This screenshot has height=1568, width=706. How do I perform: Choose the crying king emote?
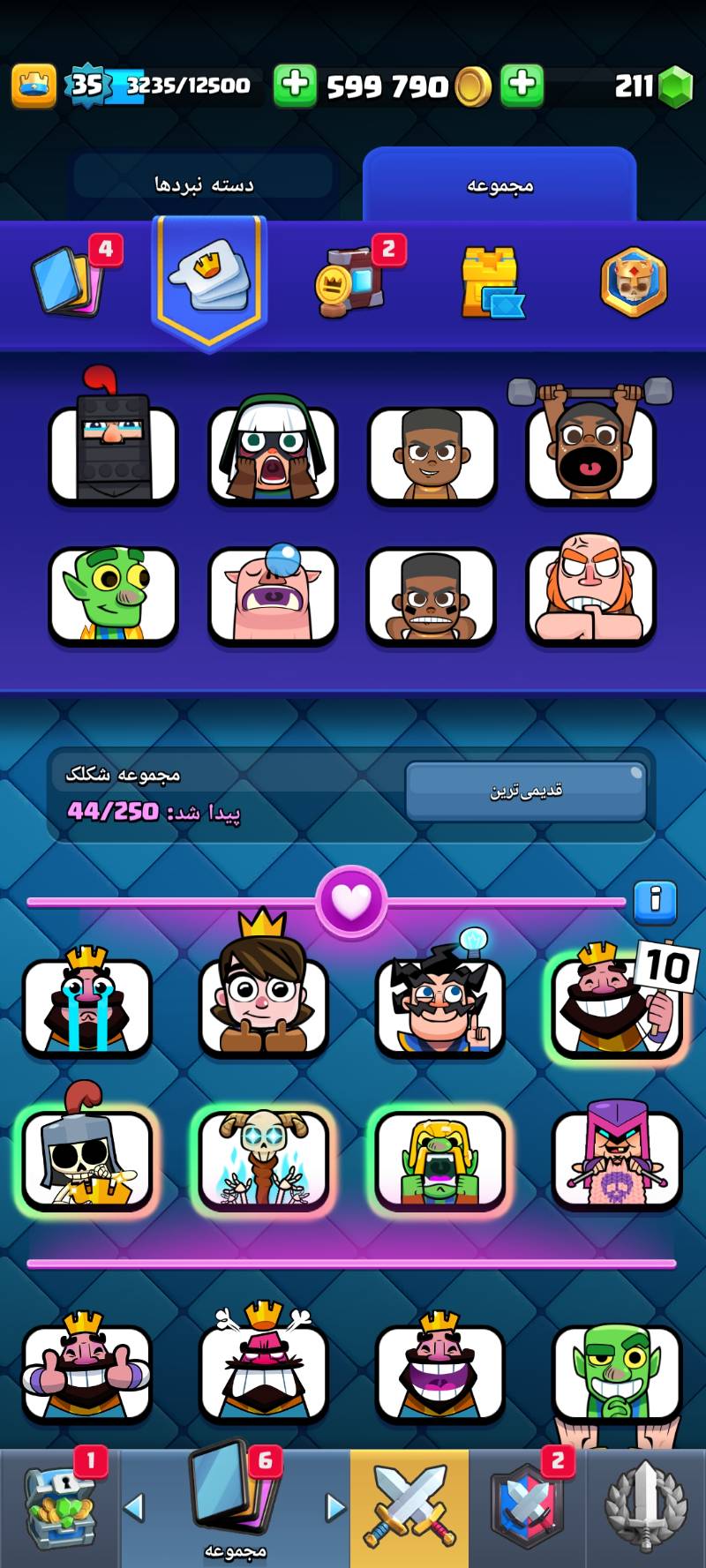[86, 1006]
